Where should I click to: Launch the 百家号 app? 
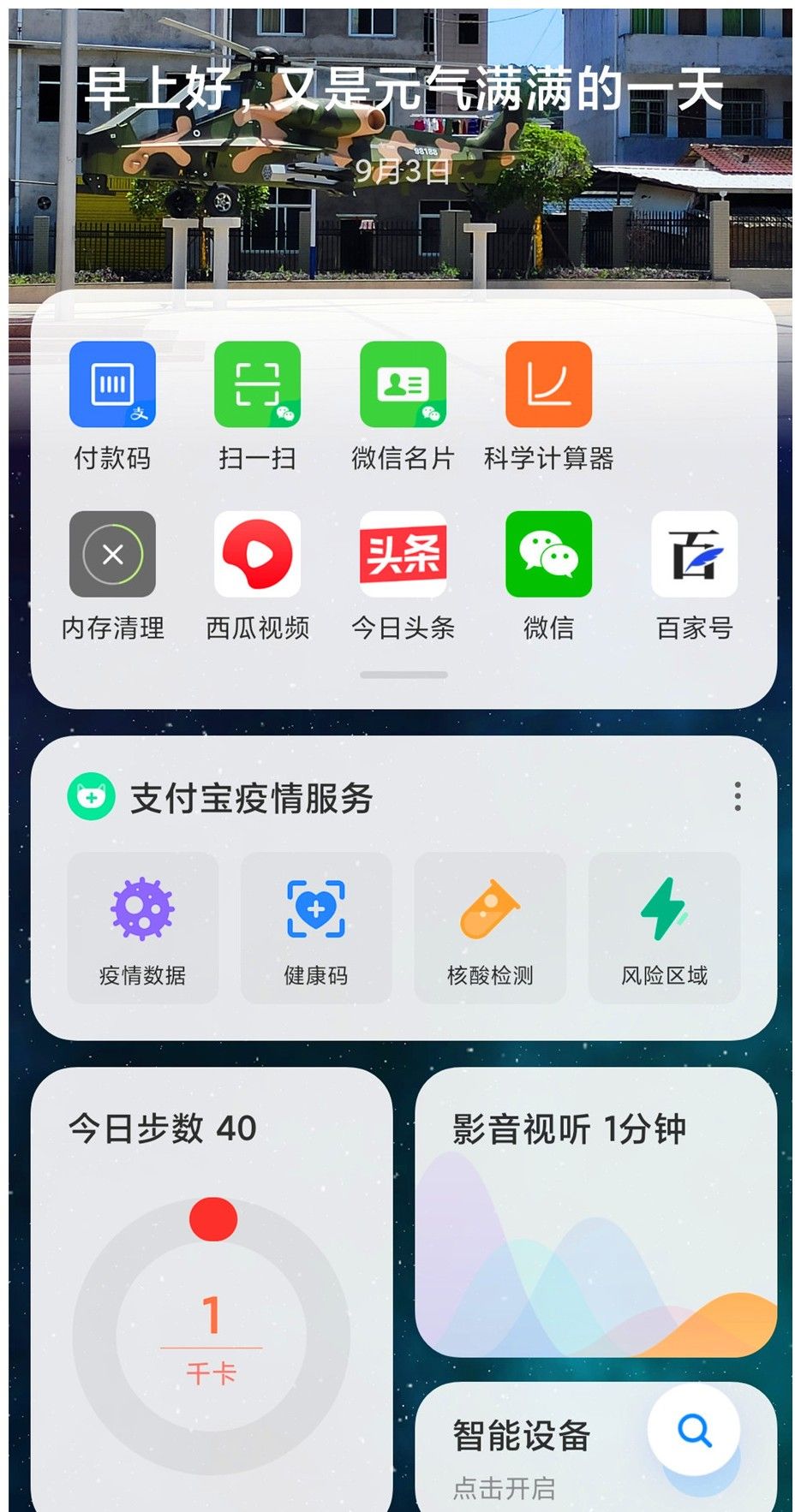[x=694, y=554]
